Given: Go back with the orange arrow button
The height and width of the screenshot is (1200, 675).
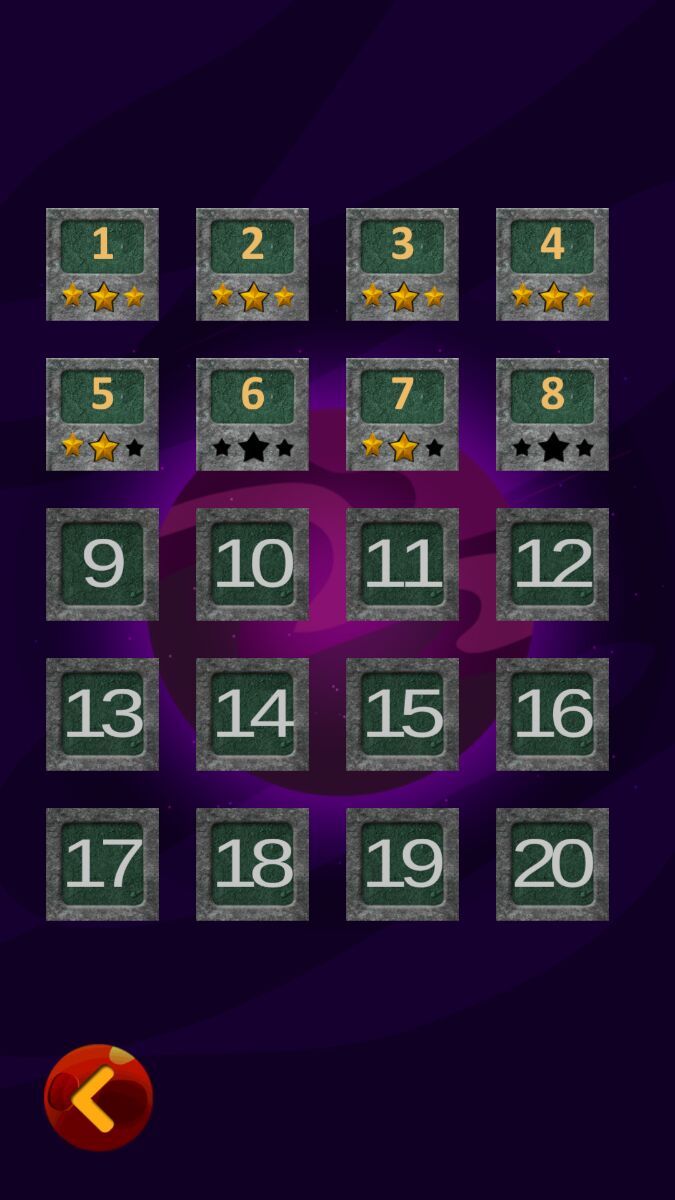Looking at the screenshot, I should pos(98,1097).
